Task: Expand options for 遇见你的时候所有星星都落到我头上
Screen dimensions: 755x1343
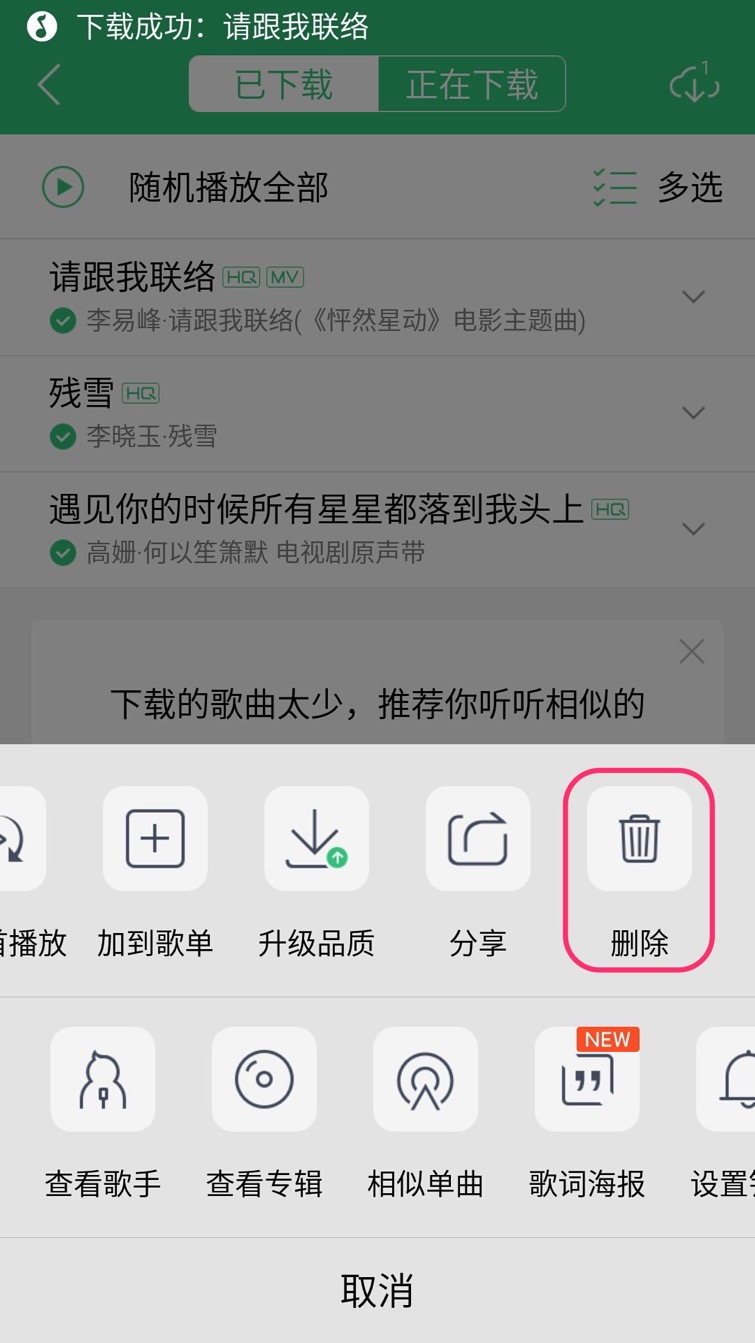Action: point(693,529)
